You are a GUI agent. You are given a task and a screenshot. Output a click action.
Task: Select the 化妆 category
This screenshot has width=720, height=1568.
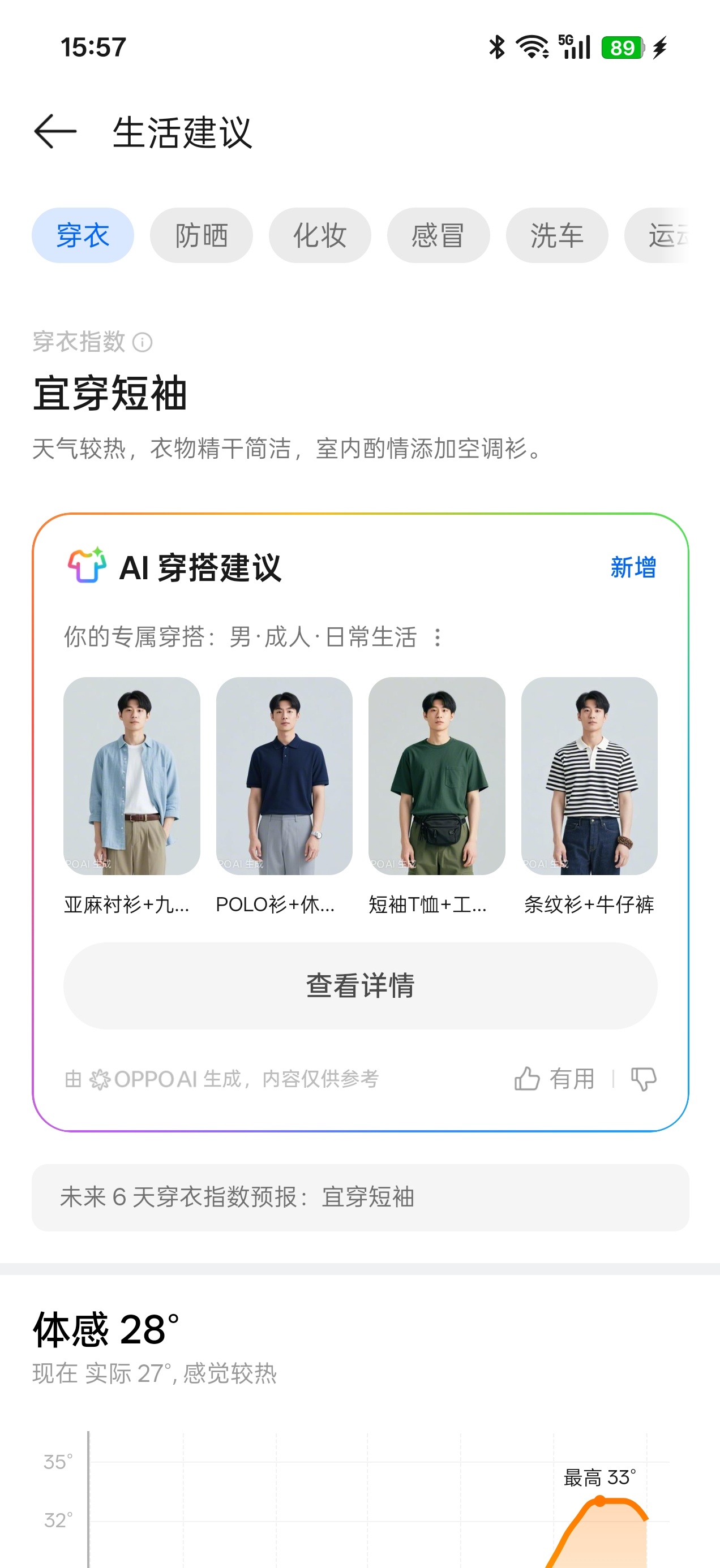(x=320, y=235)
